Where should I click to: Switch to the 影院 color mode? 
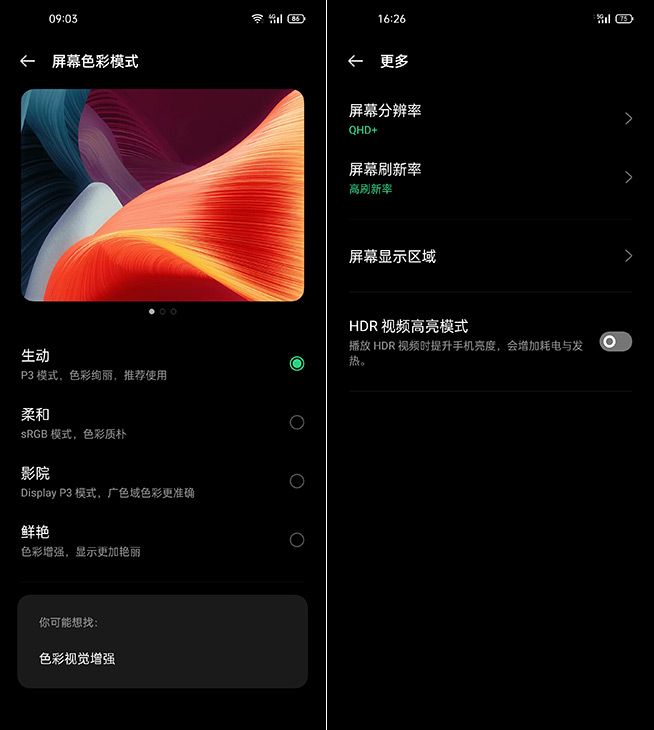point(296,481)
